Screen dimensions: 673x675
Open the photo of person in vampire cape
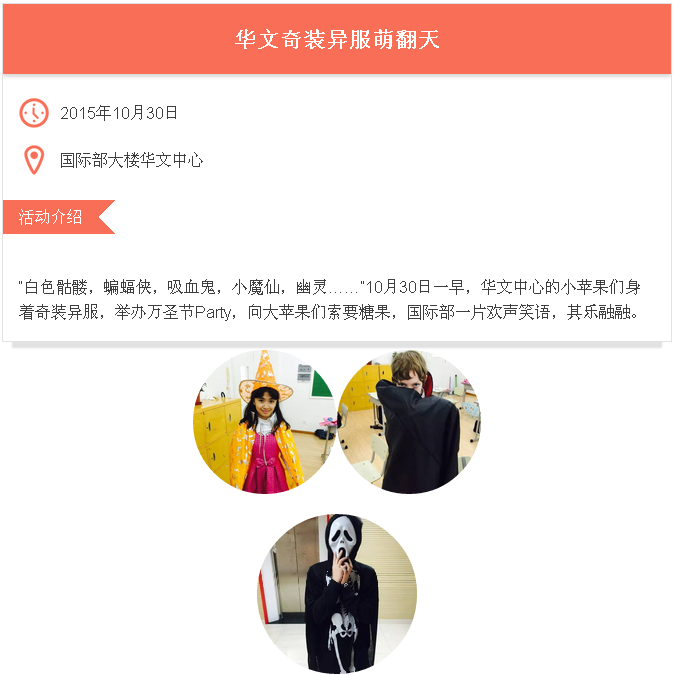pos(409,421)
